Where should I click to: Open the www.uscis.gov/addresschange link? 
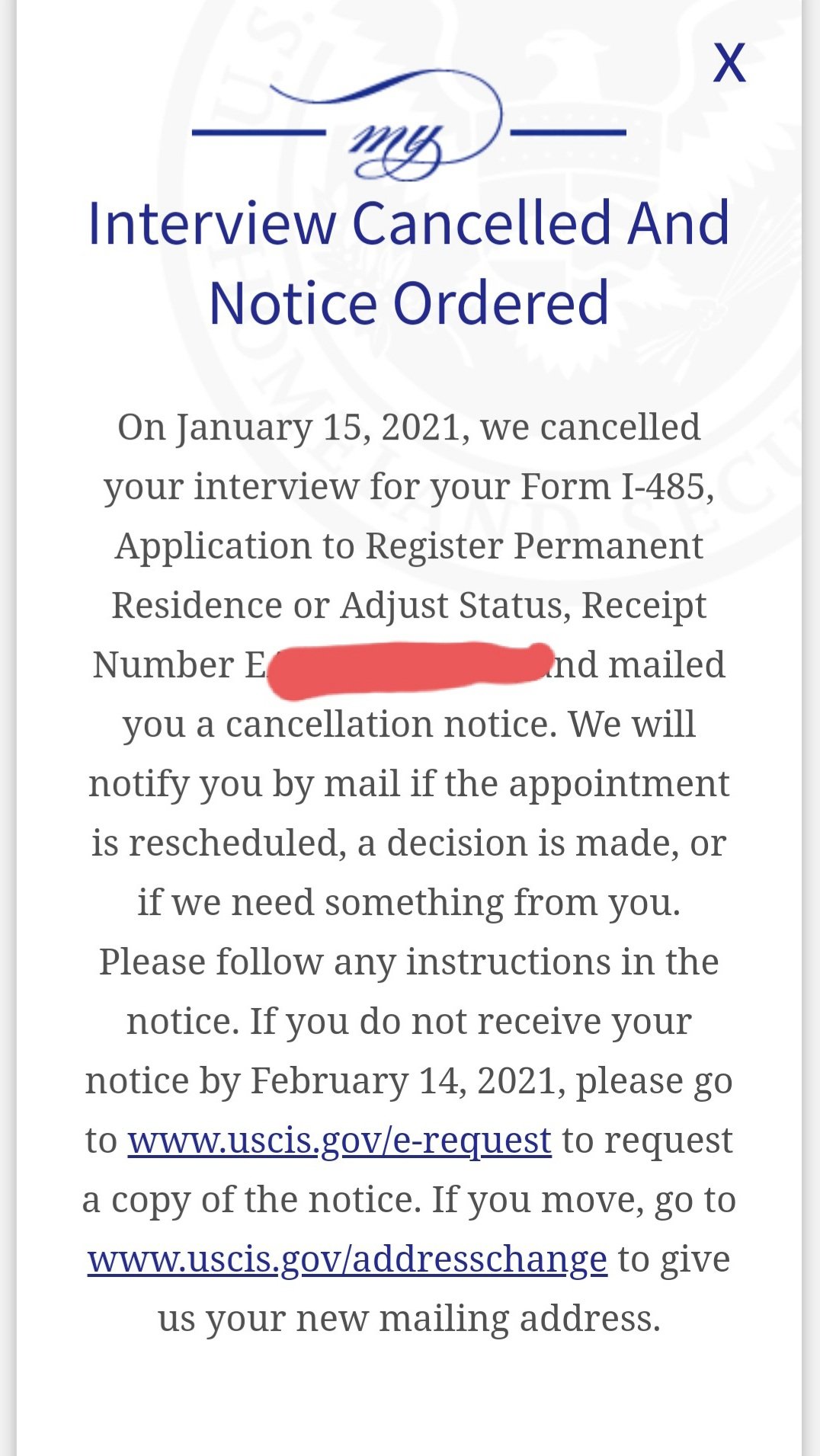(348, 1259)
